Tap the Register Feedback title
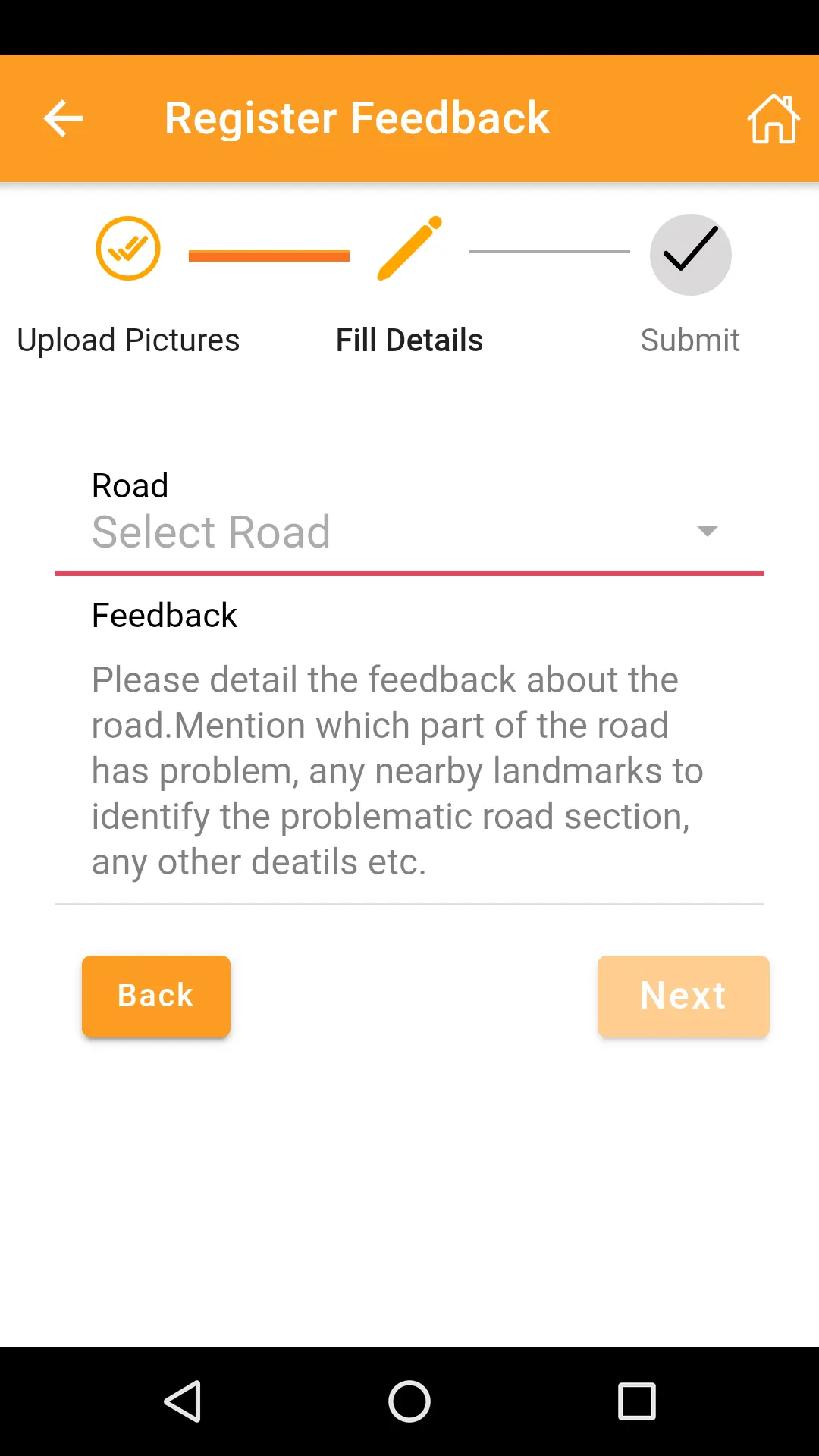This screenshot has height=1456, width=819. (356, 118)
